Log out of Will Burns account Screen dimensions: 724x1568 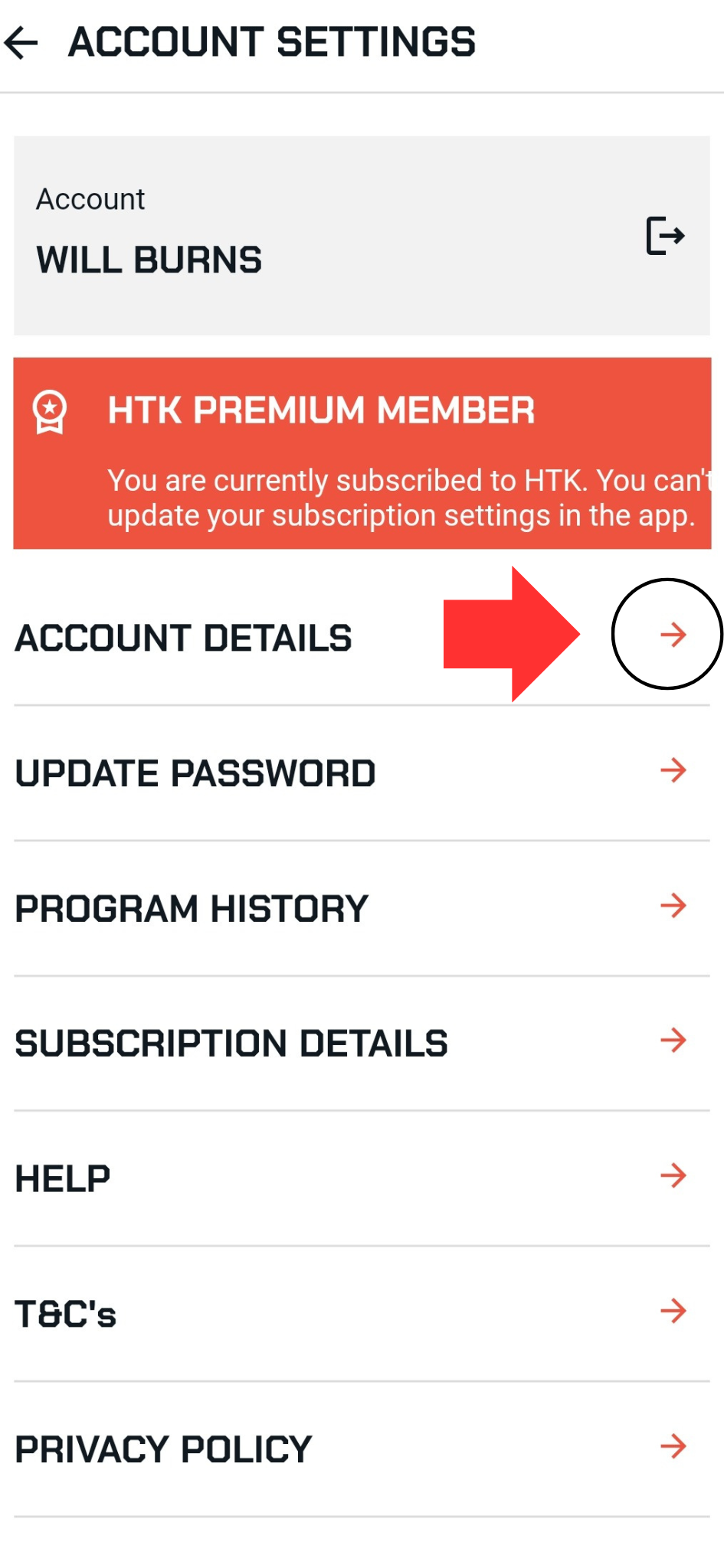[x=665, y=236]
